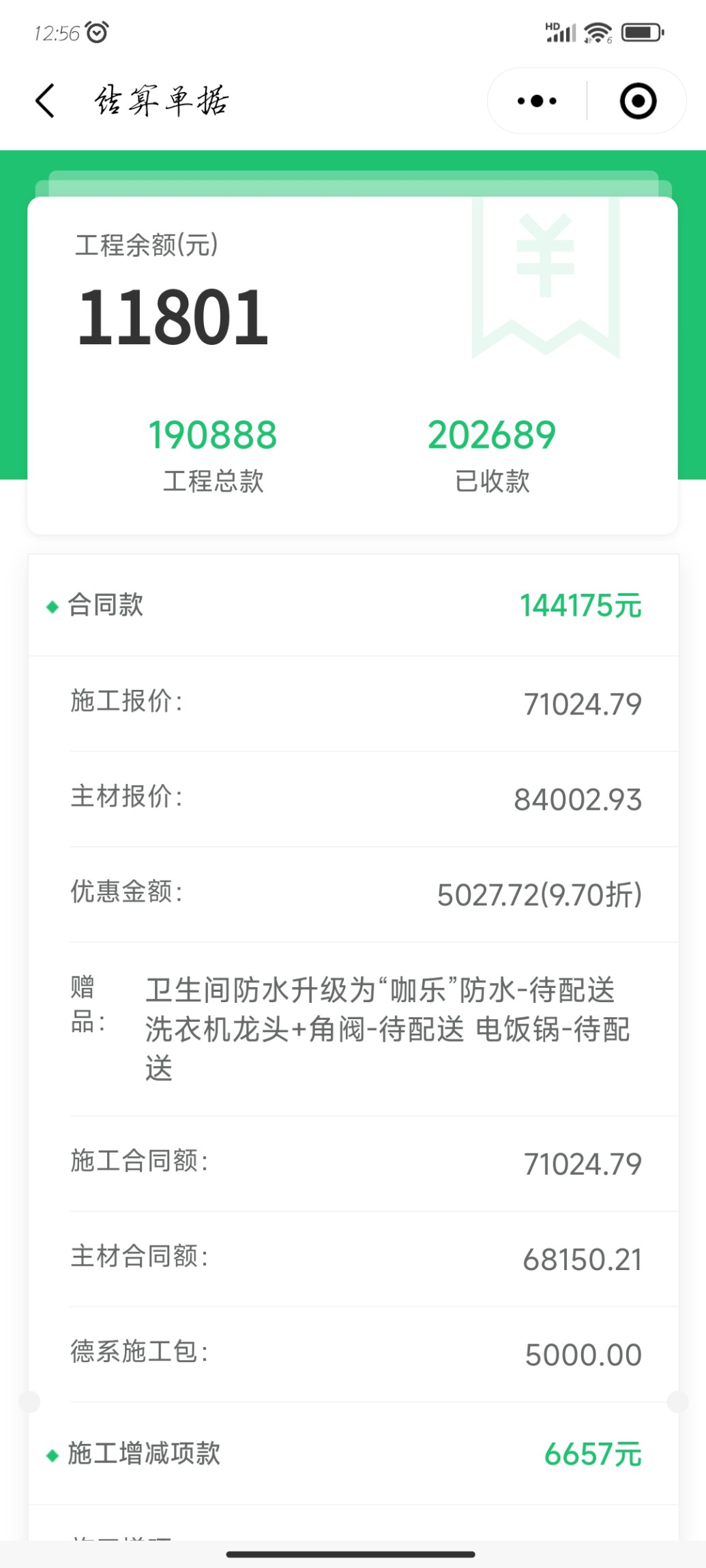Open the mini program more-options menu

(x=537, y=102)
